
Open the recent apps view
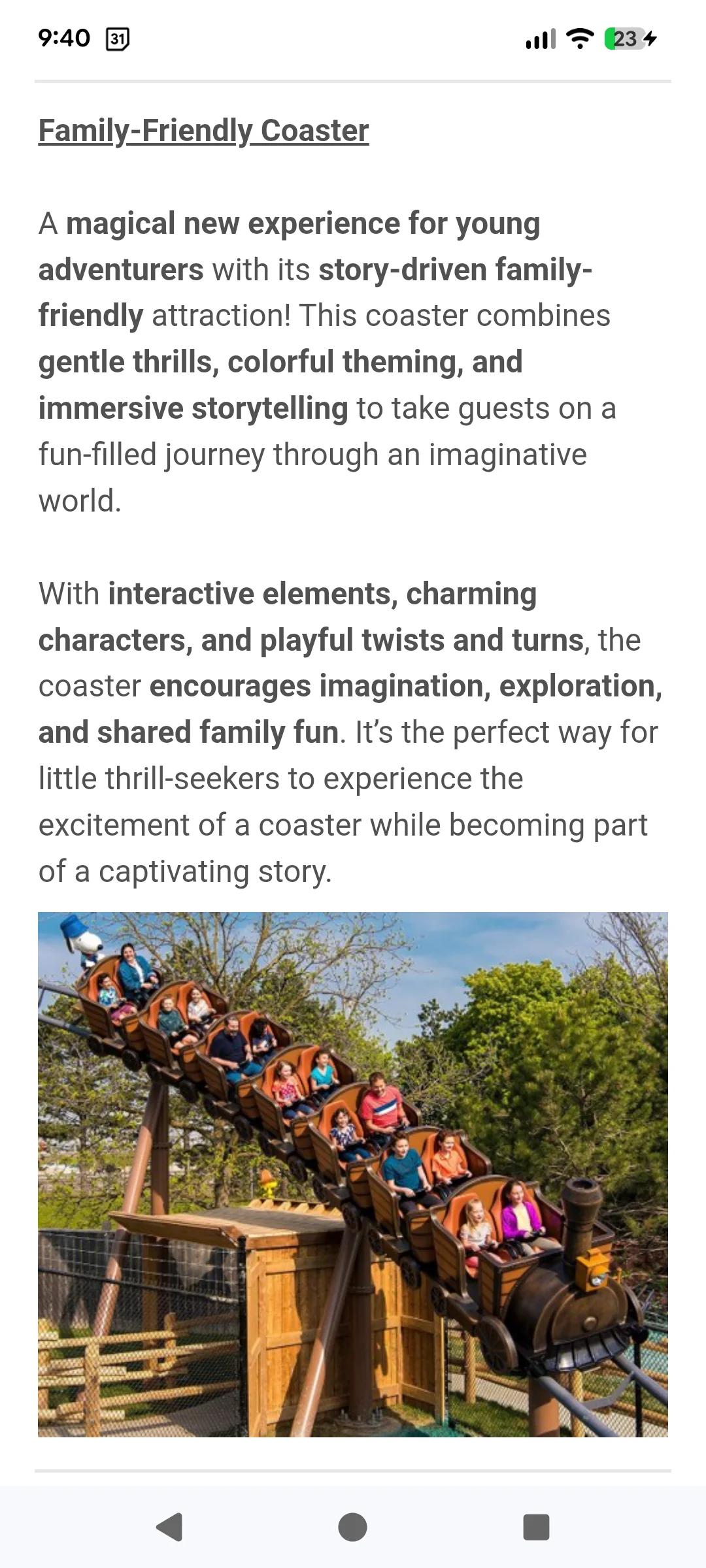click(536, 1527)
